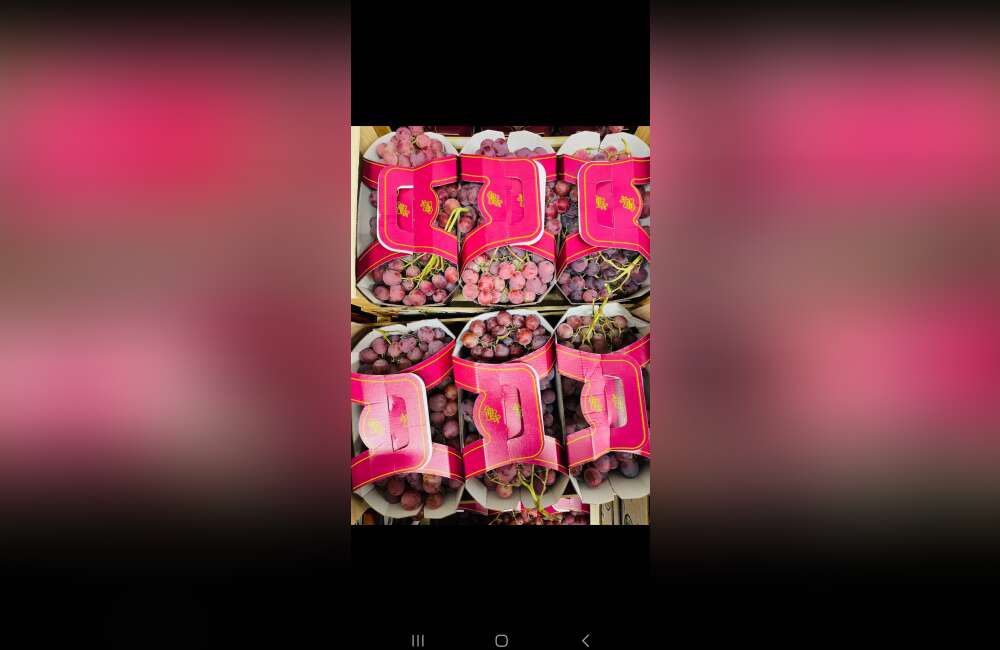Go back using the navigation bar
The height and width of the screenshot is (650, 1000).
(x=585, y=640)
